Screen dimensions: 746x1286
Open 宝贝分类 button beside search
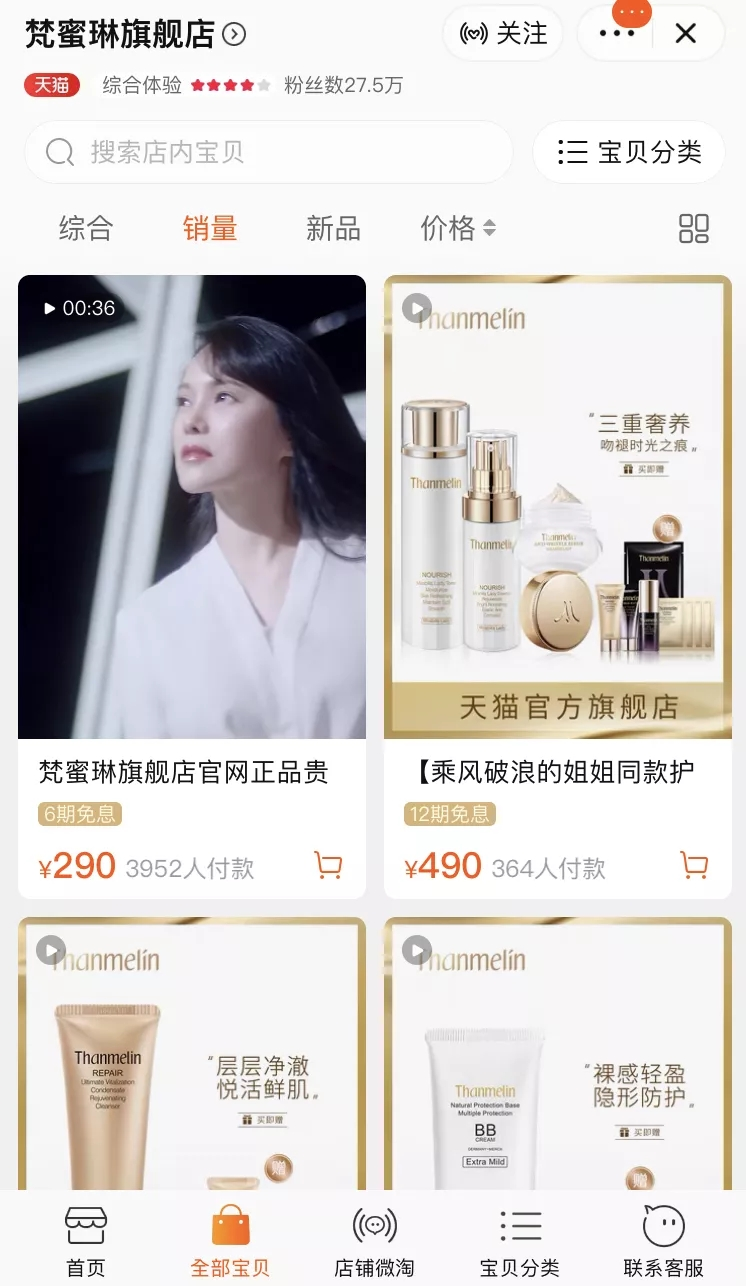pos(629,152)
